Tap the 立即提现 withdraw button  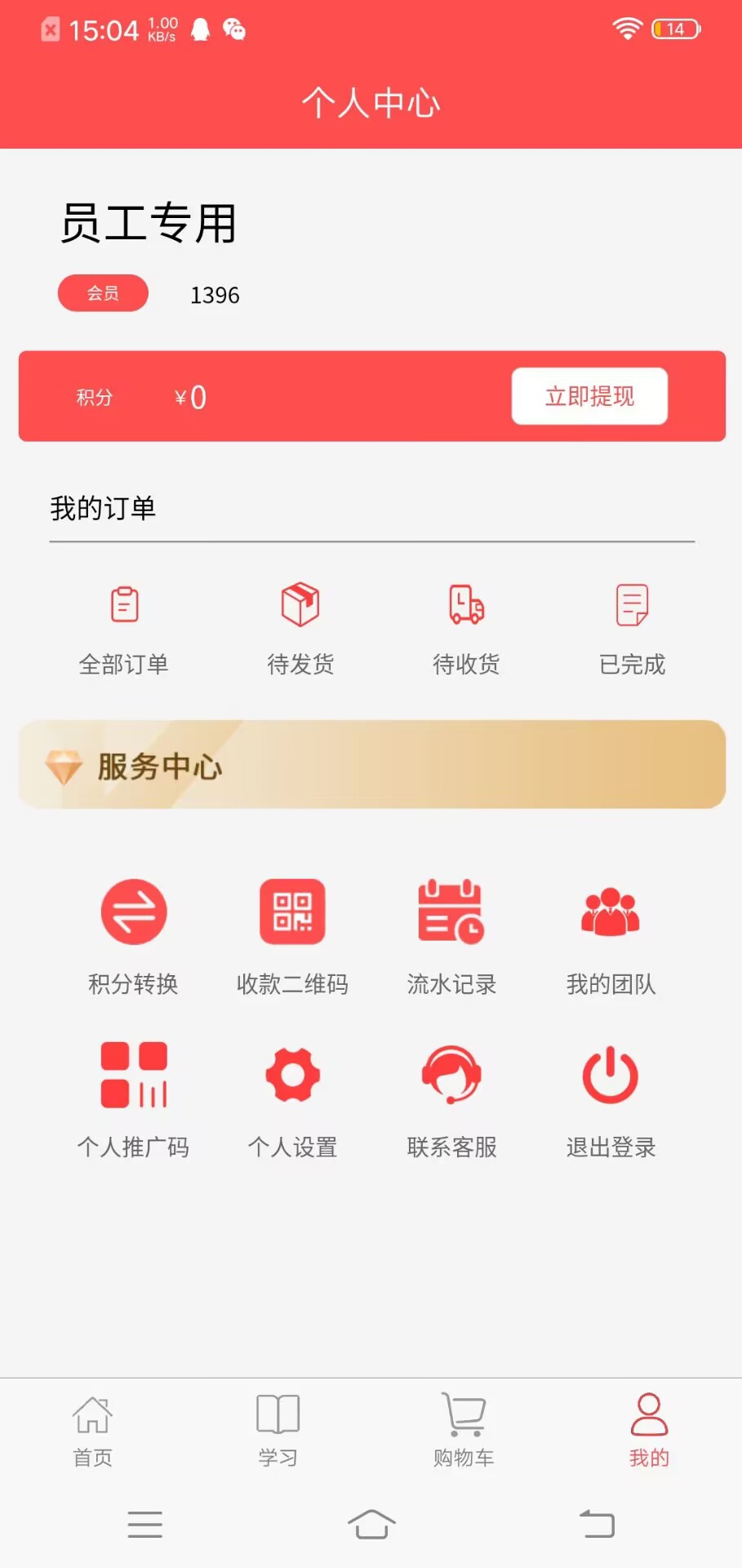point(589,395)
